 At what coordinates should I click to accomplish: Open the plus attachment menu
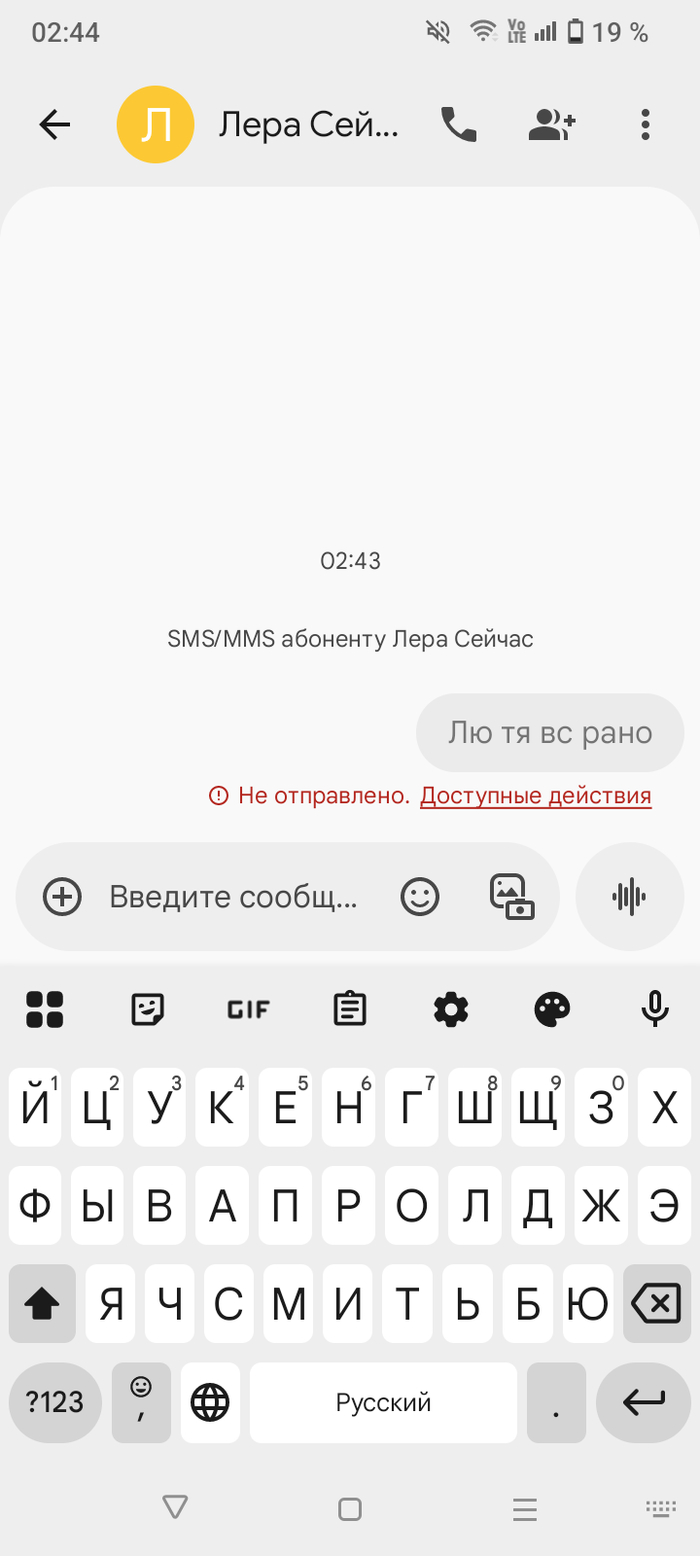click(x=62, y=896)
